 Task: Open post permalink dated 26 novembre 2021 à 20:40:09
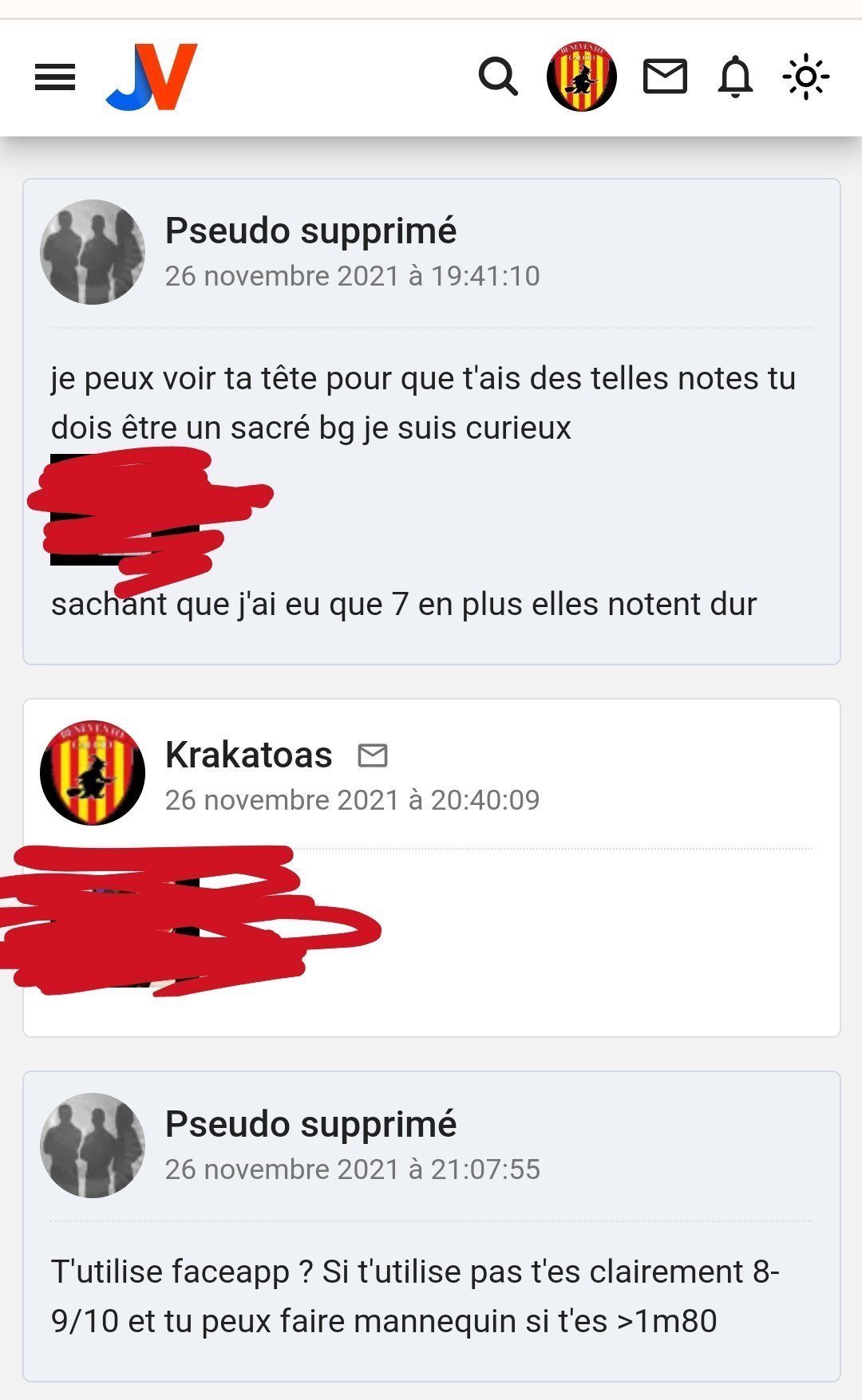(352, 800)
